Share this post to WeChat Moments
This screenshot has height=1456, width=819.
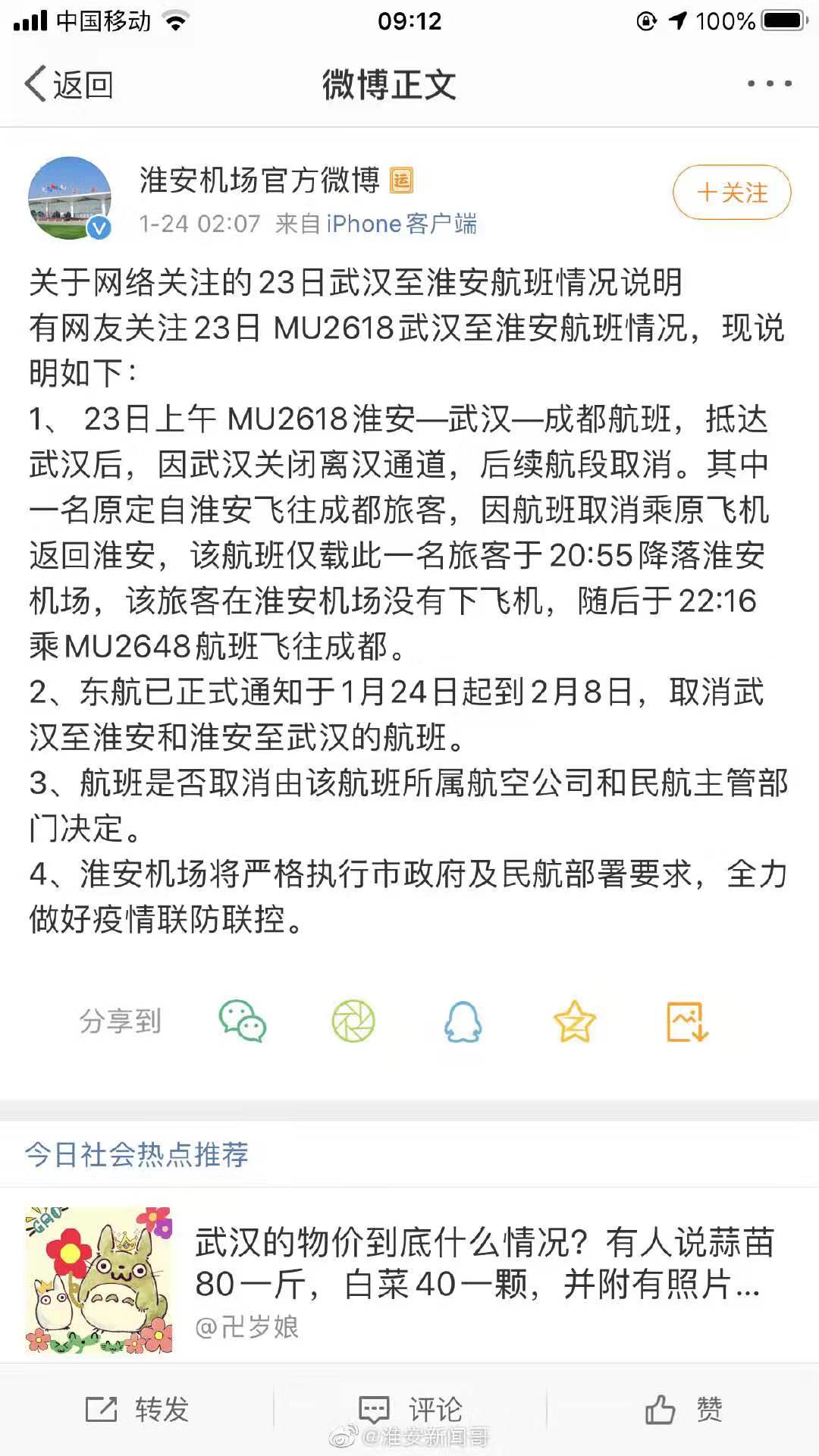coord(353,1021)
